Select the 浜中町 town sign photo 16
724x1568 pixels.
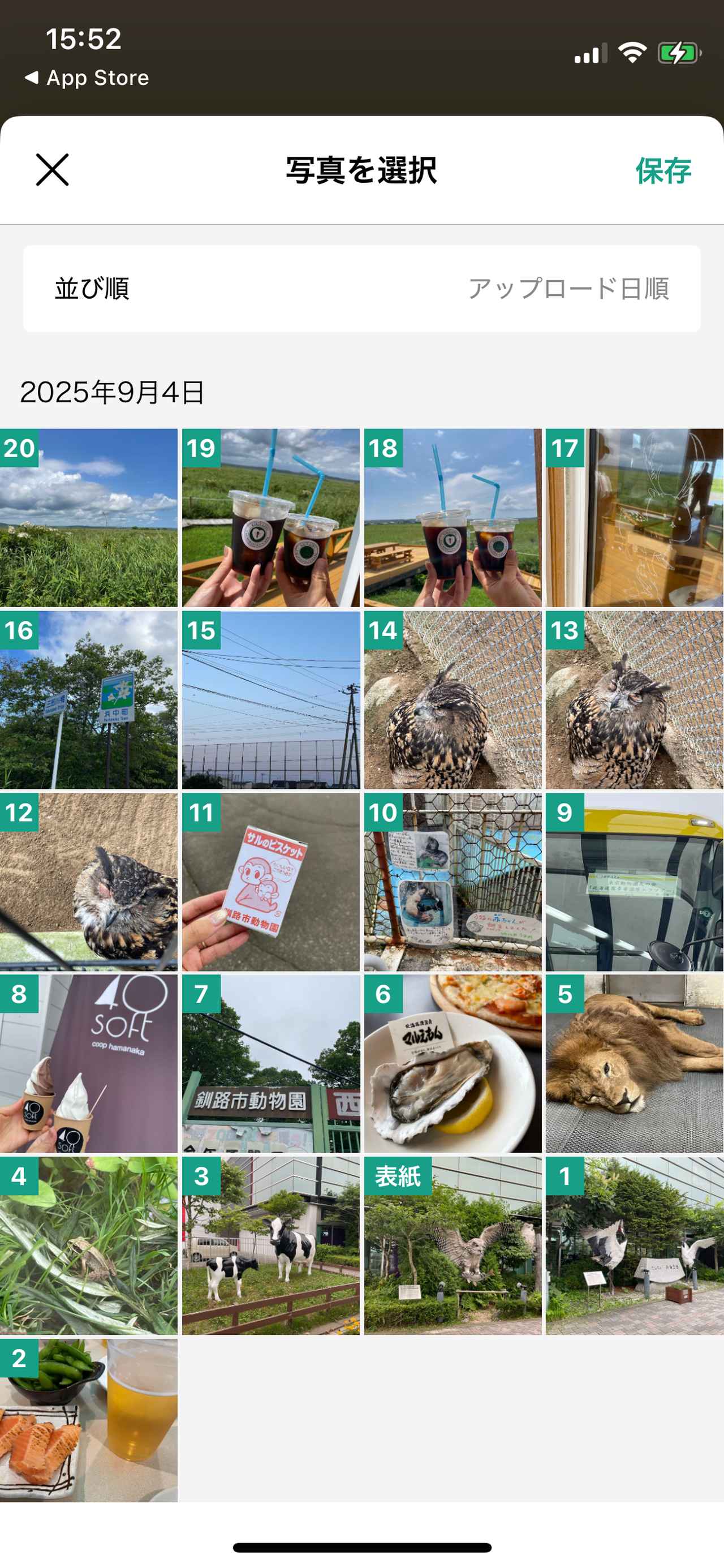pyautogui.click(x=89, y=700)
